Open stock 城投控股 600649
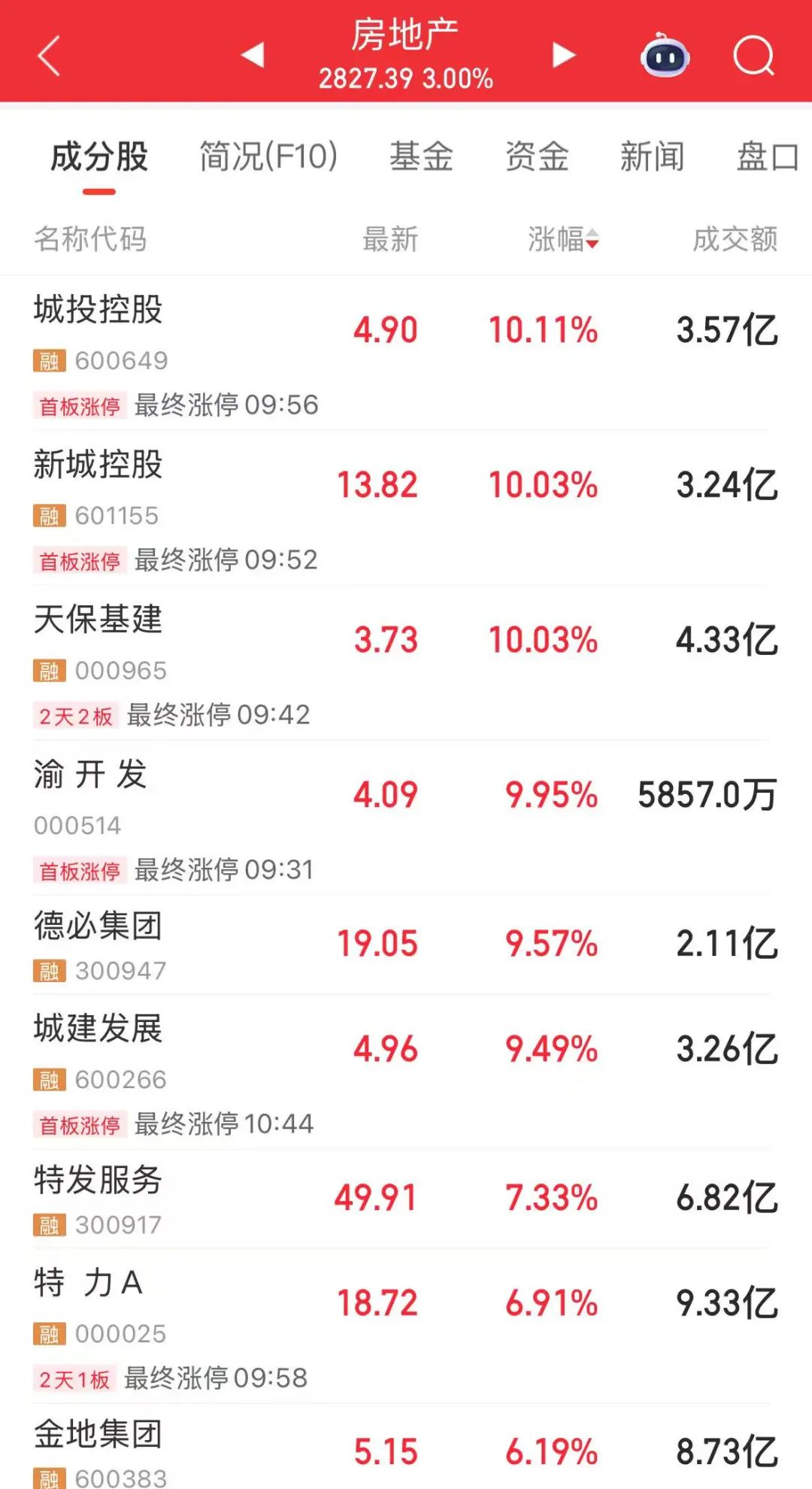Viewport: 812px width, 1489px height. point(98,310)
